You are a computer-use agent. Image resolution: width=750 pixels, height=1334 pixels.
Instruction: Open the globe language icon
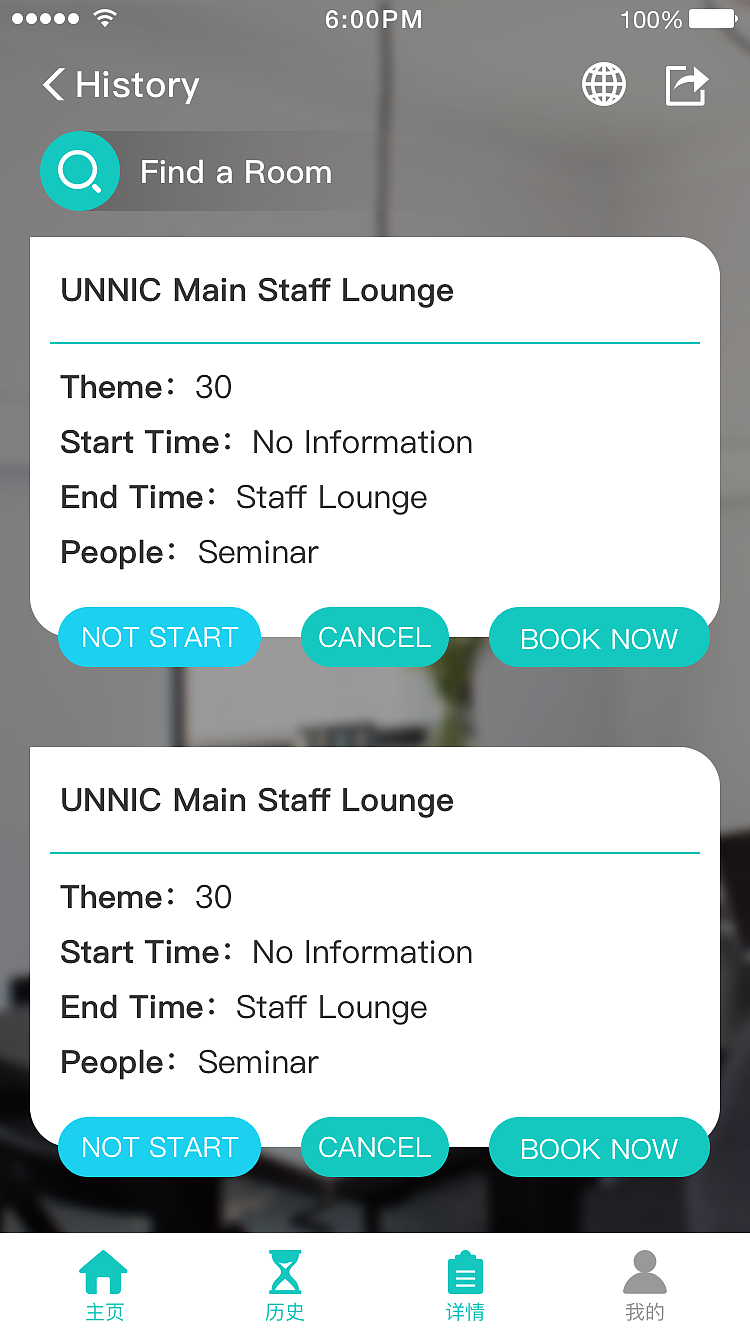pos(604,85)
